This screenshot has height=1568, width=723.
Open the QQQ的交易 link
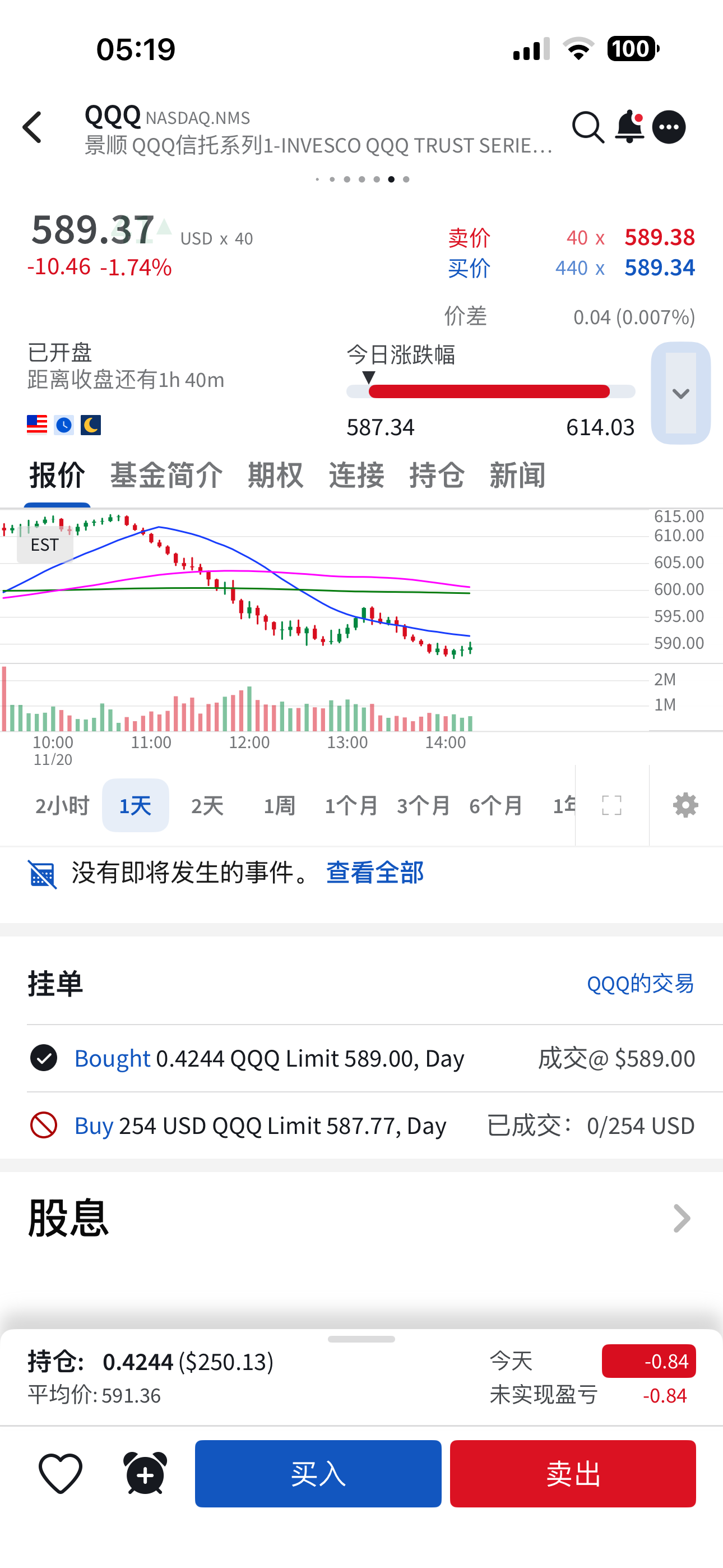click(640, 984)
